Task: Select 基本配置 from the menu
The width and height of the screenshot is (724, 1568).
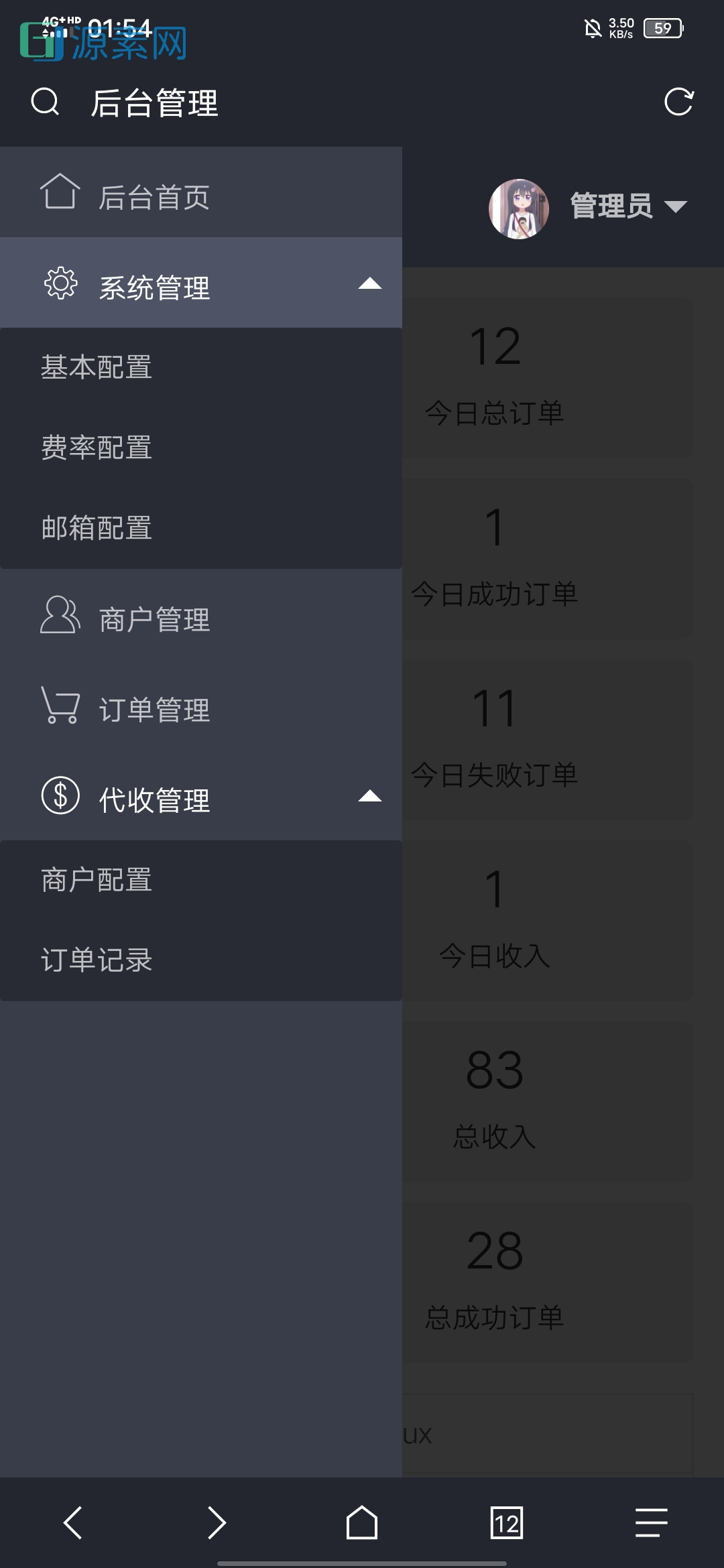Action: (95, 367)
